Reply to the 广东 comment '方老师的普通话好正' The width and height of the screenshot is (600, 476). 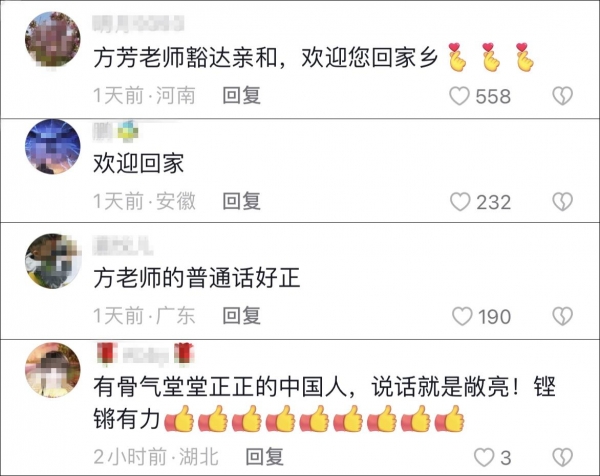click(x=241, y=316)
